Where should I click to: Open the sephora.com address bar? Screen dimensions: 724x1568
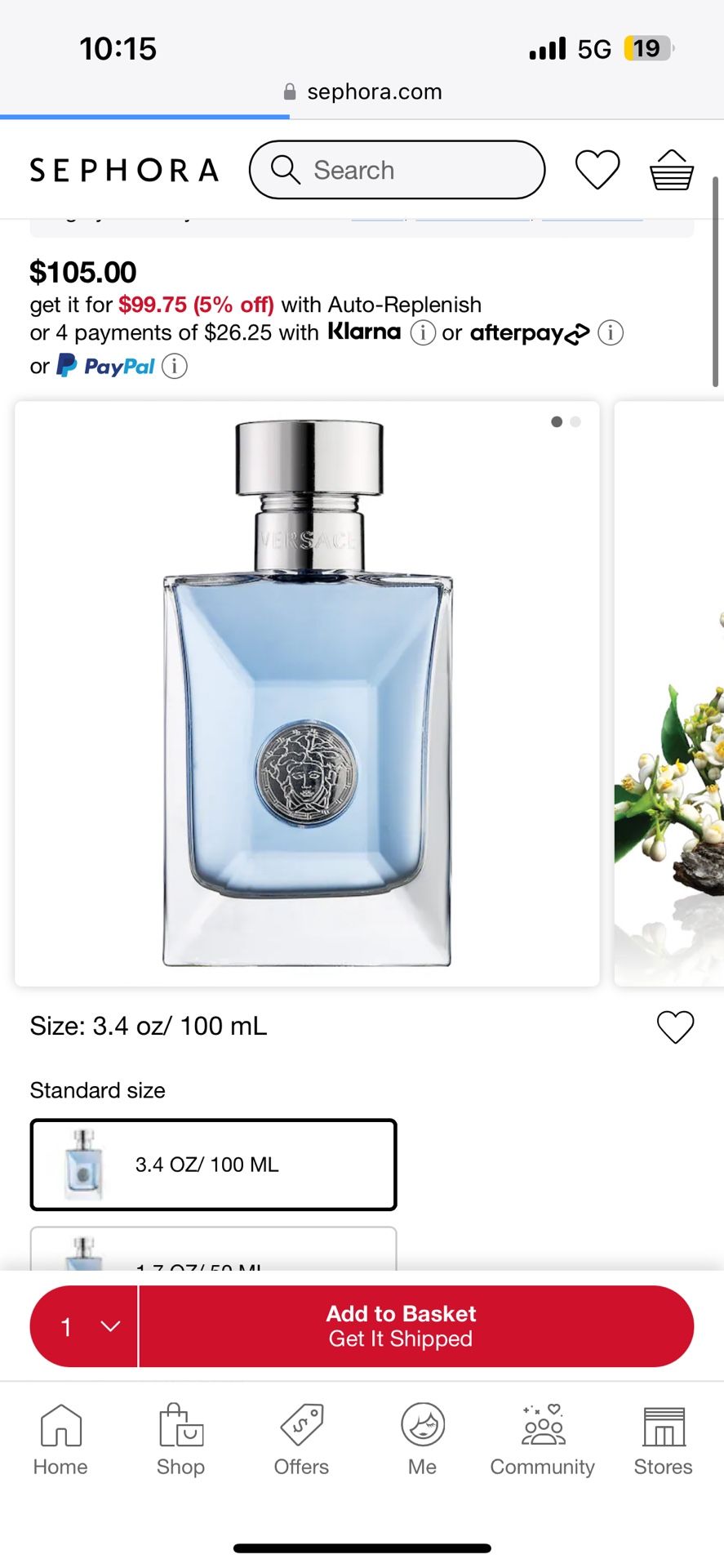[362, 91]
